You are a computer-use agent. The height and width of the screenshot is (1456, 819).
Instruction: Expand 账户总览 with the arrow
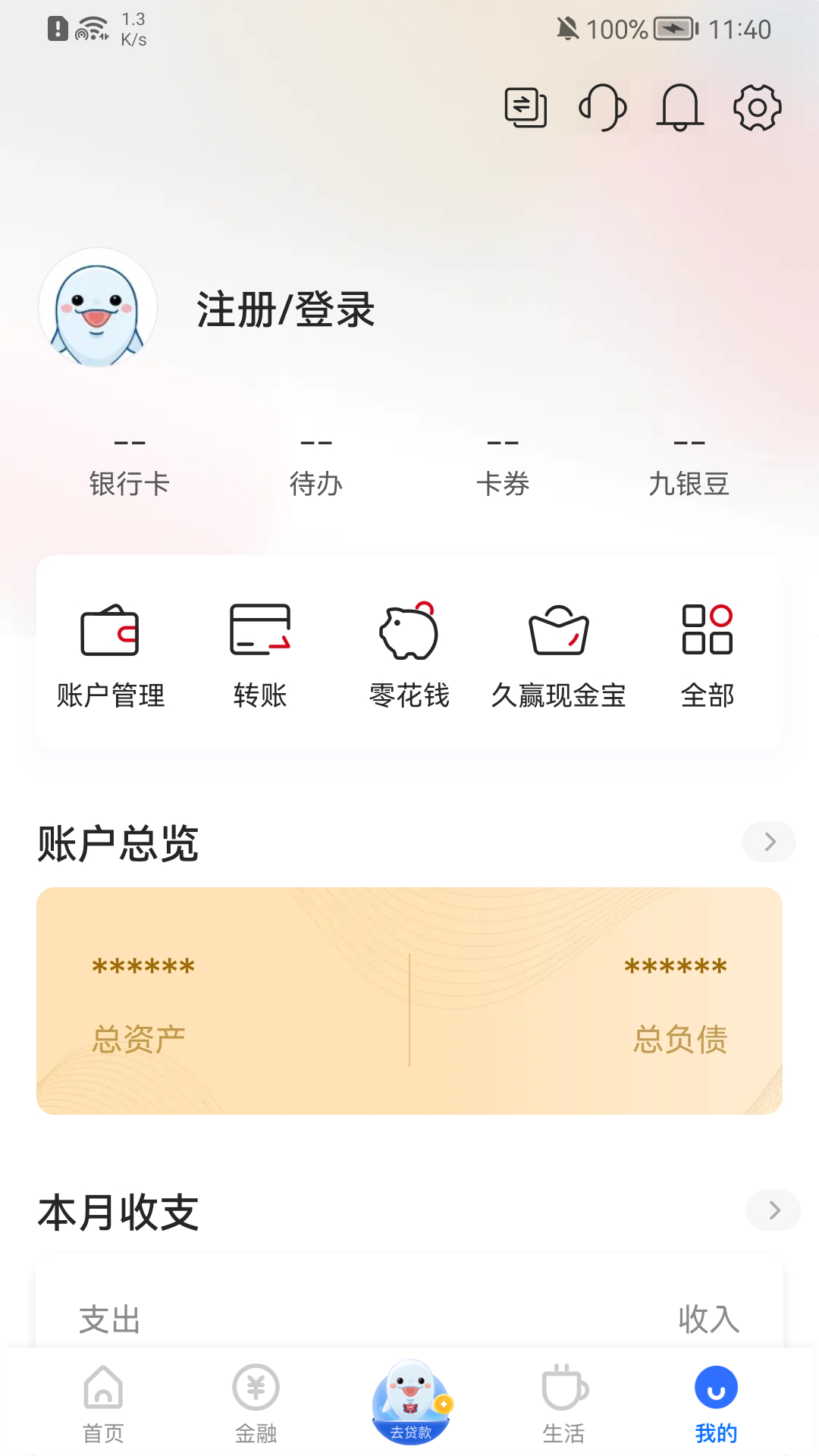point(769,842)
